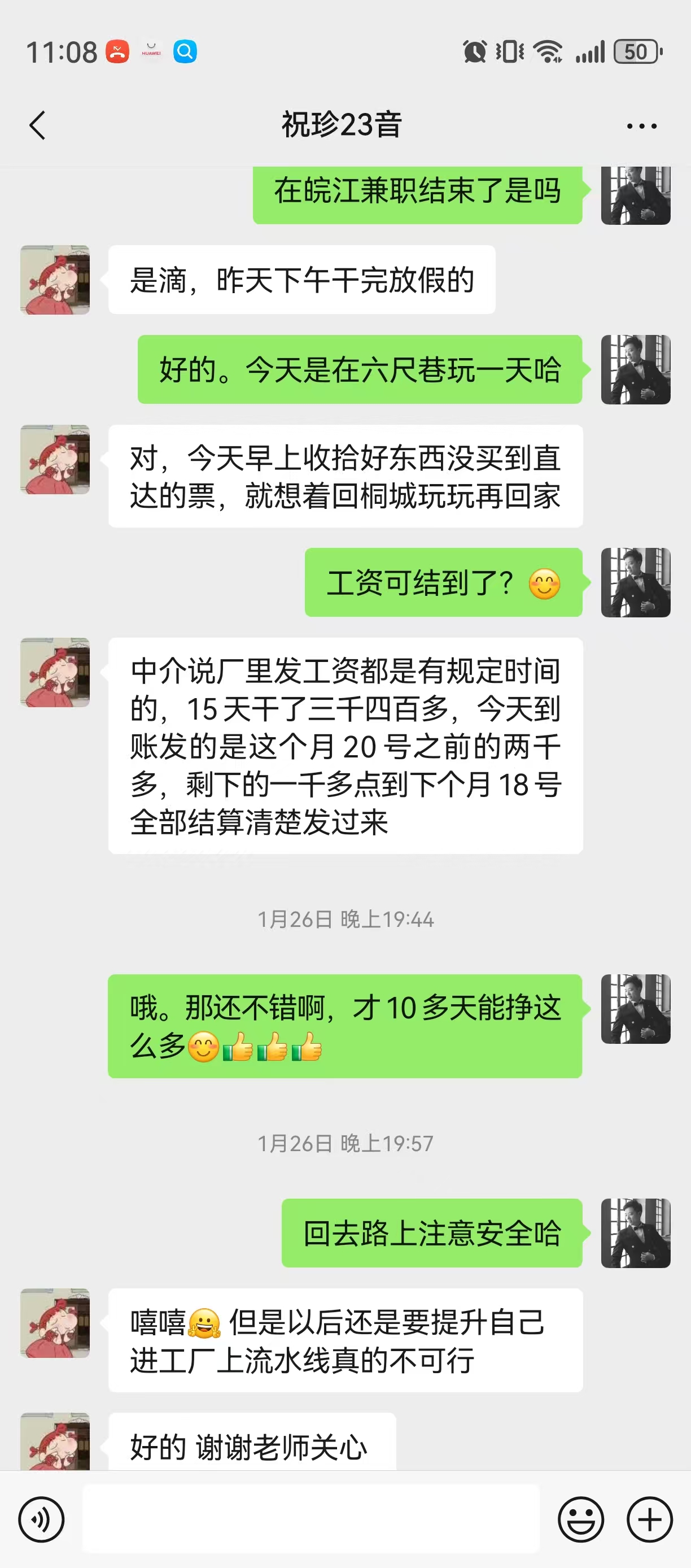691x1568 pixels.
Task: Switch to voice message input
Action: pos(41,1519)
